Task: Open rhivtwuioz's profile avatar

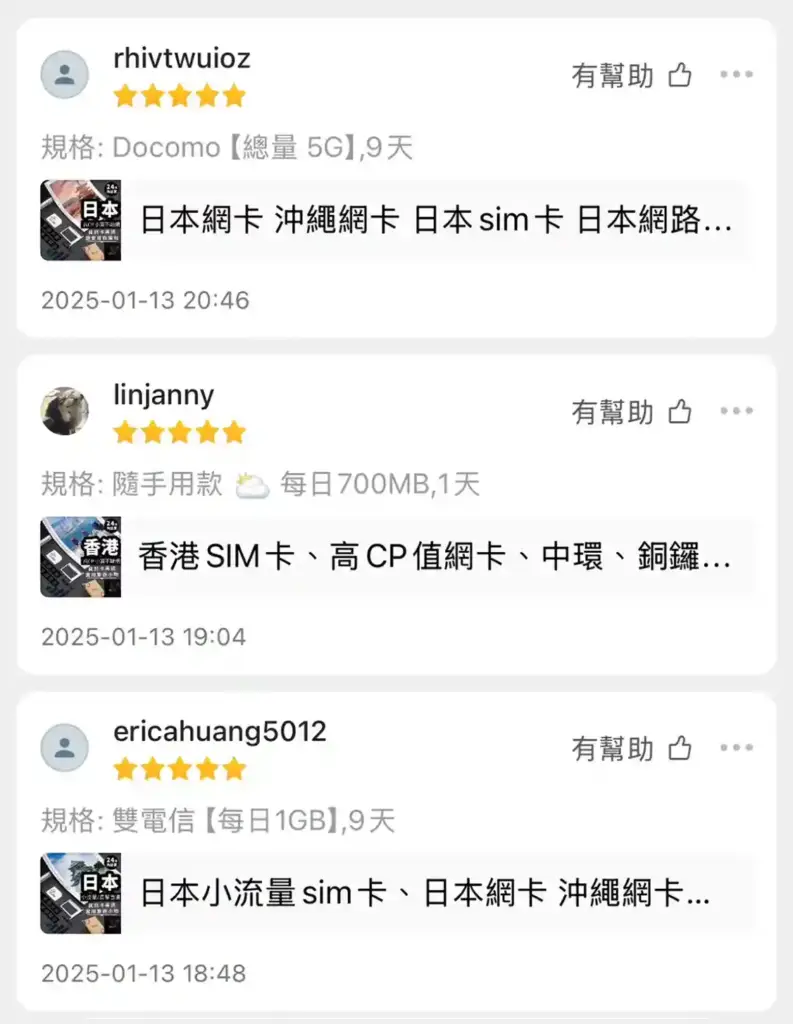Action: [x=64, y=74]
